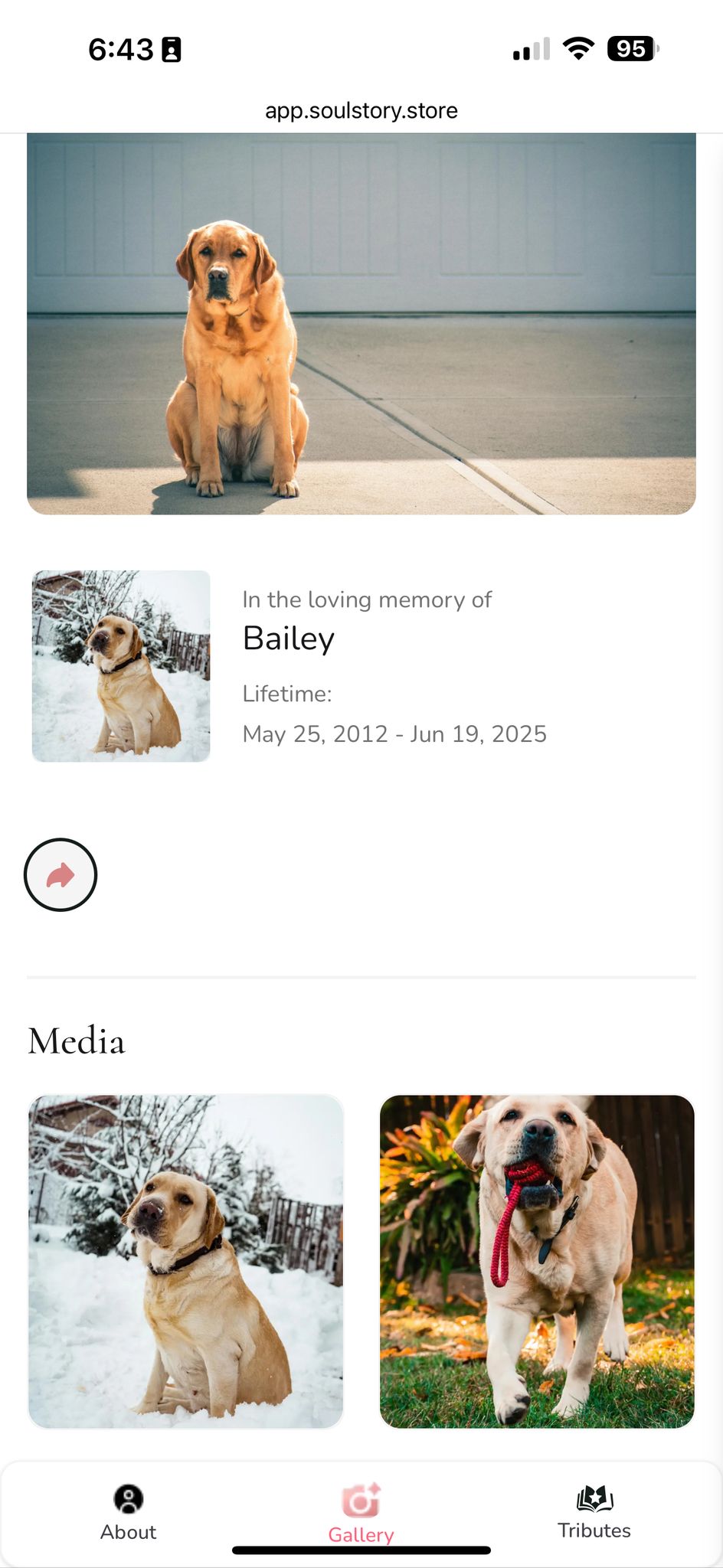
Task: Open the Tributes tab
Action: point(594,1513)
